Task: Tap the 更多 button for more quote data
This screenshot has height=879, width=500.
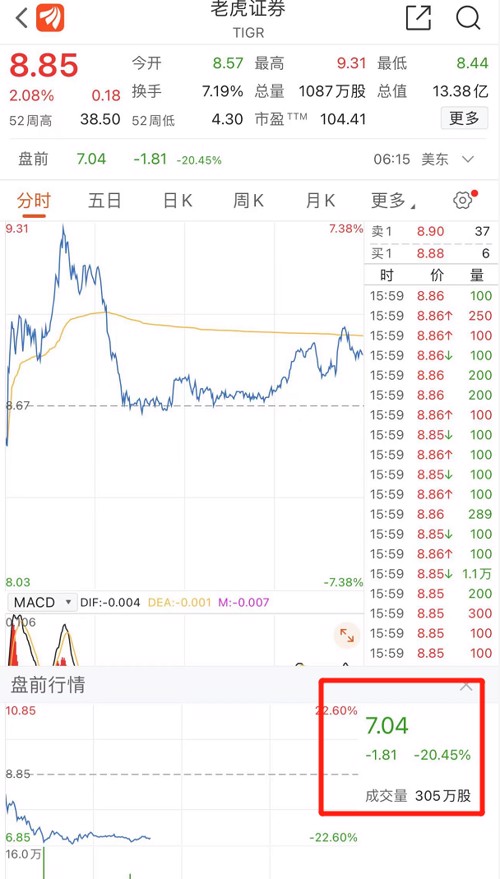Action: click(464, 118)
